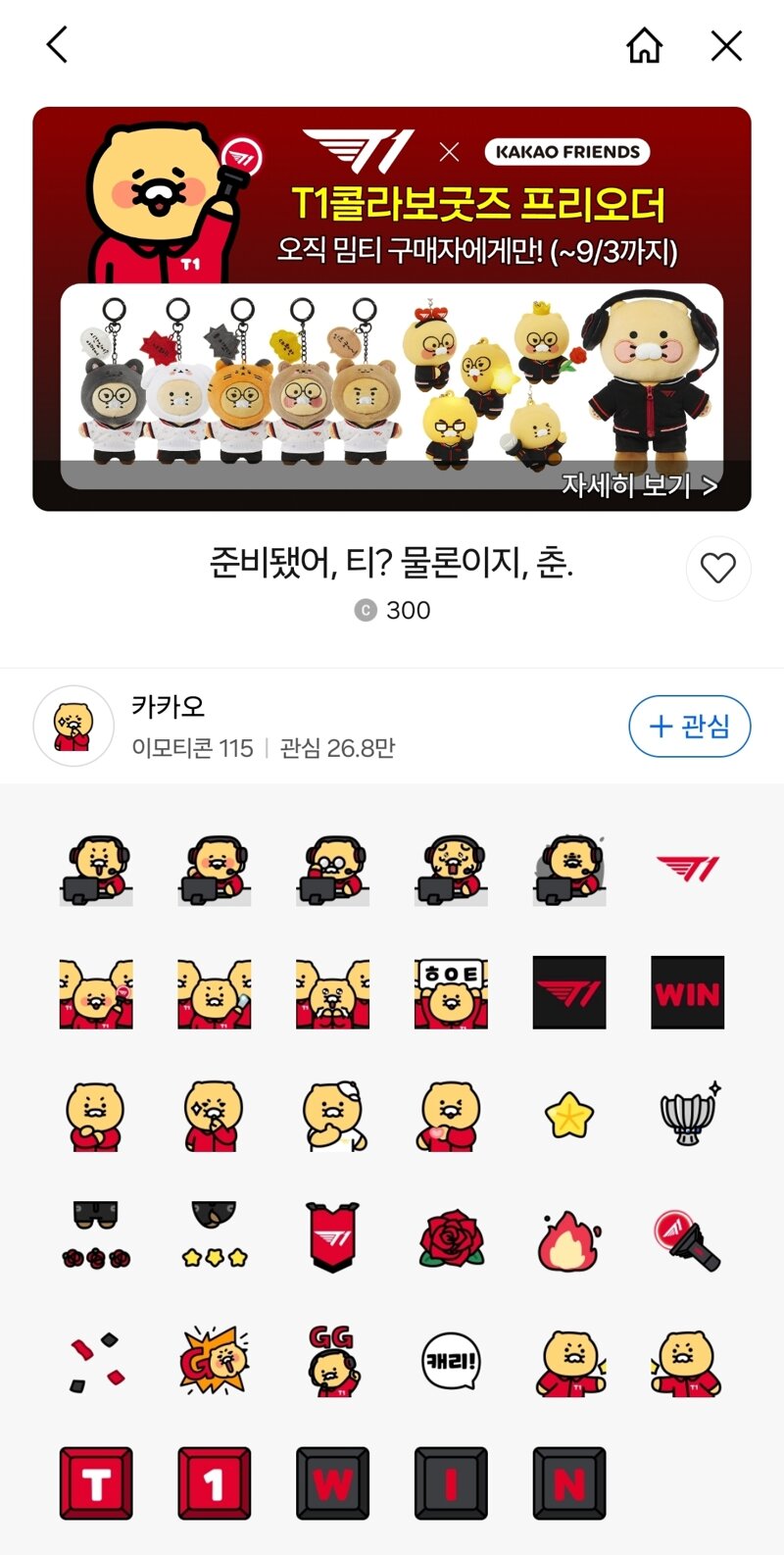The image size is (784, 1555).
Task: Preview the fire flame emoticon
Action: point(568,1239)
